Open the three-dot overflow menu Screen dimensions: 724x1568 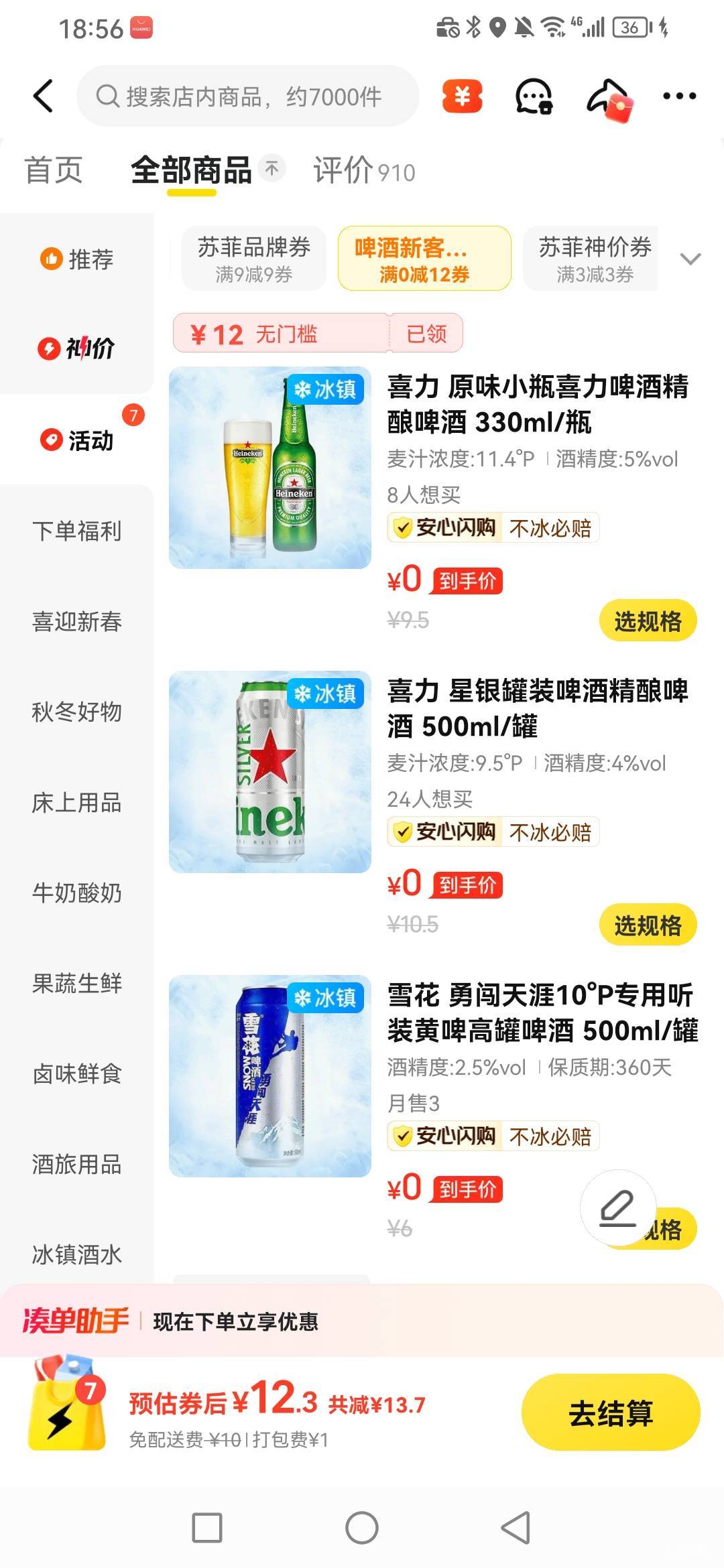click(679, 96)
